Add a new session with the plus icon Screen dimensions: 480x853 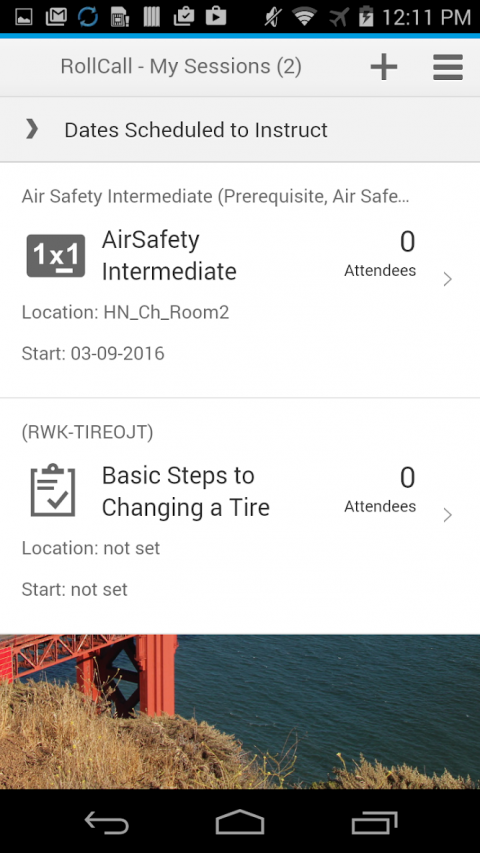click(x=384, y=67)
